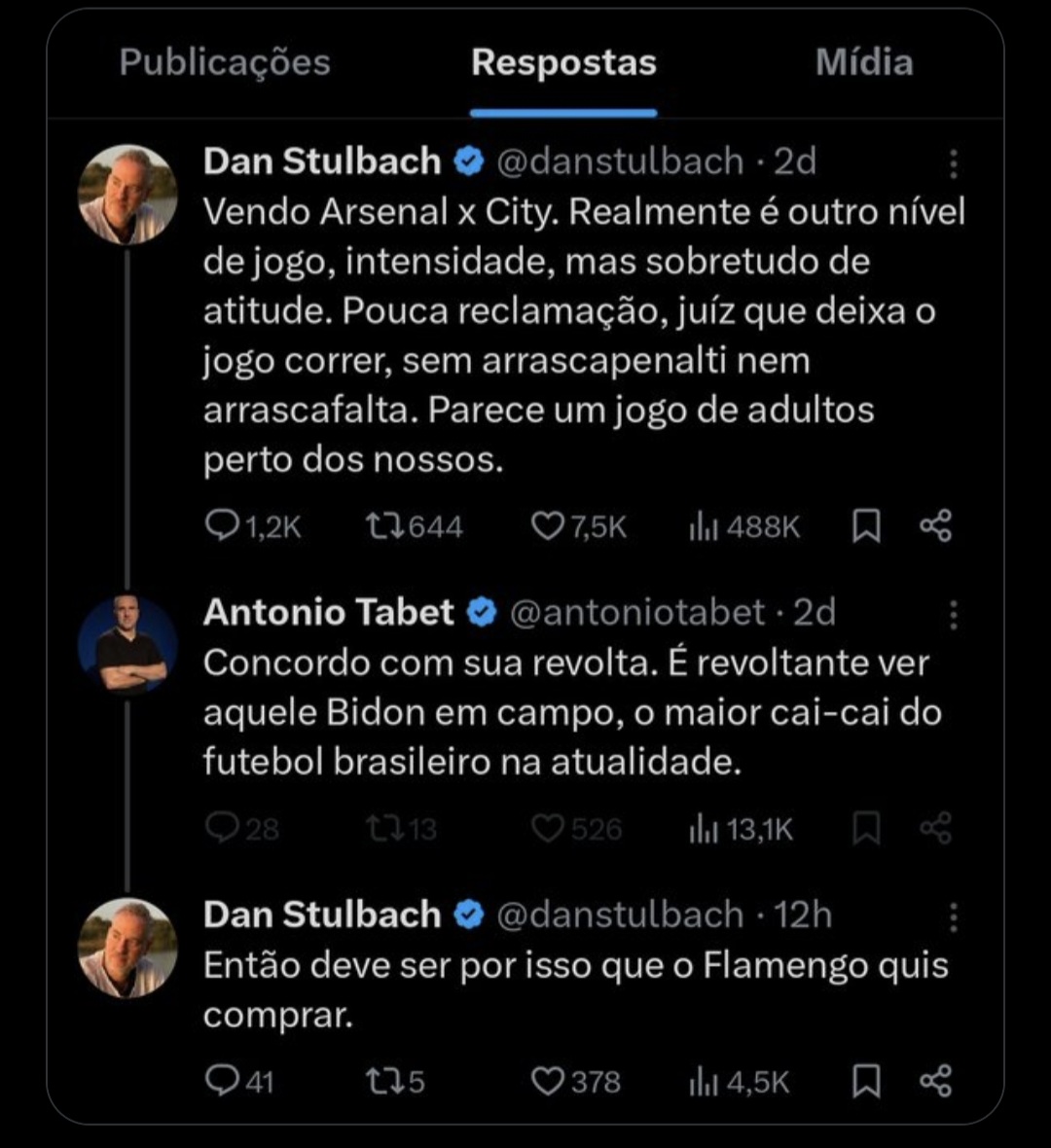Screen dimensions: 1051x1148
Task: Bookmark Dan Stulbach's Flamengo reply
Action: [x=866, y=1081]
